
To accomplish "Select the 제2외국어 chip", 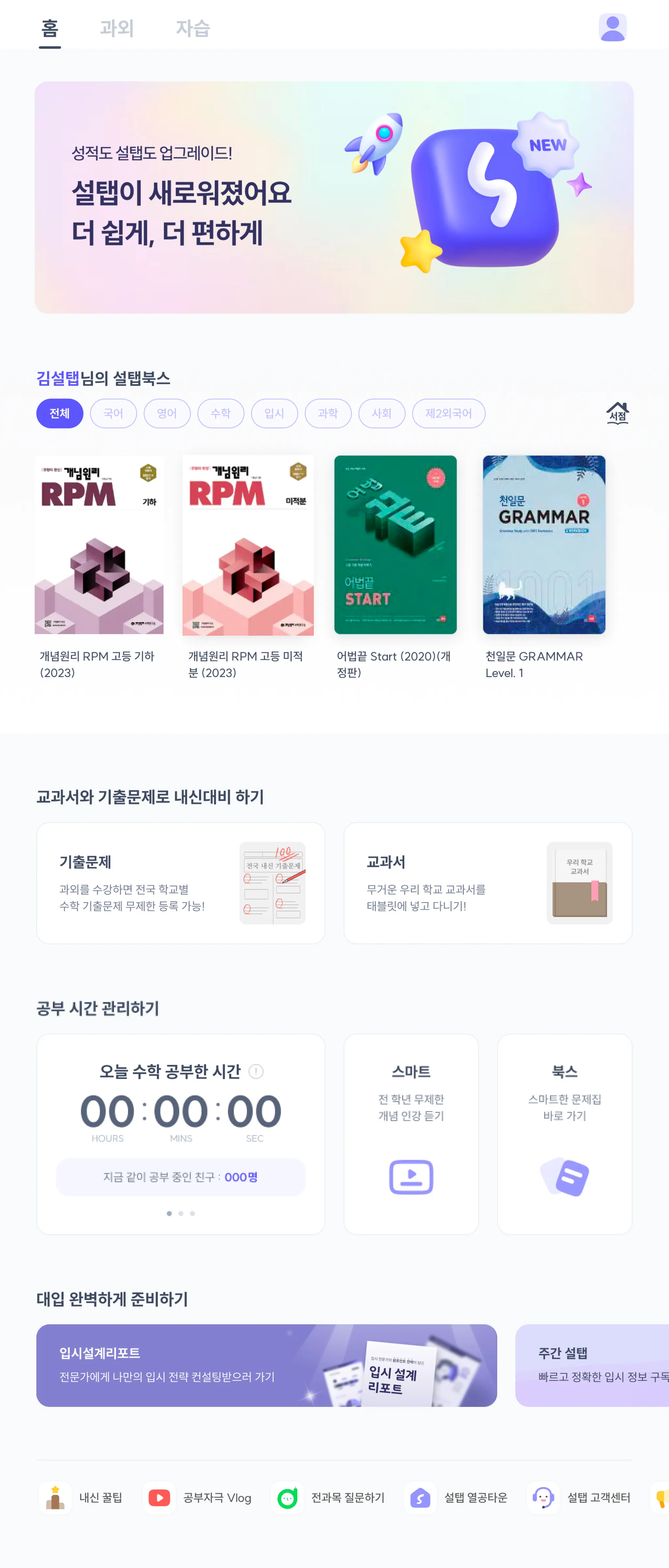I will point(448,413).
